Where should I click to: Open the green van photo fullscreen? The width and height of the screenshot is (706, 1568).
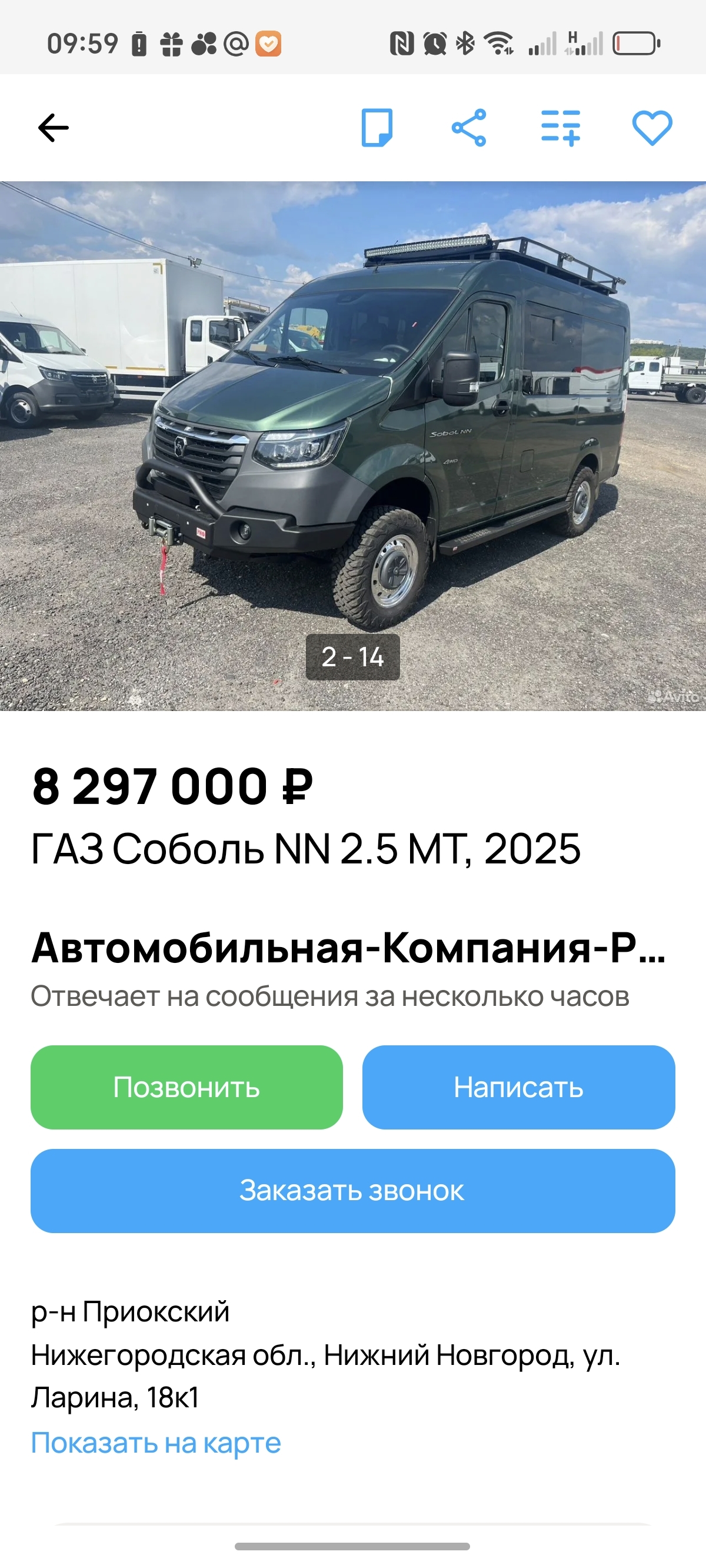click(x=353, y=446)
